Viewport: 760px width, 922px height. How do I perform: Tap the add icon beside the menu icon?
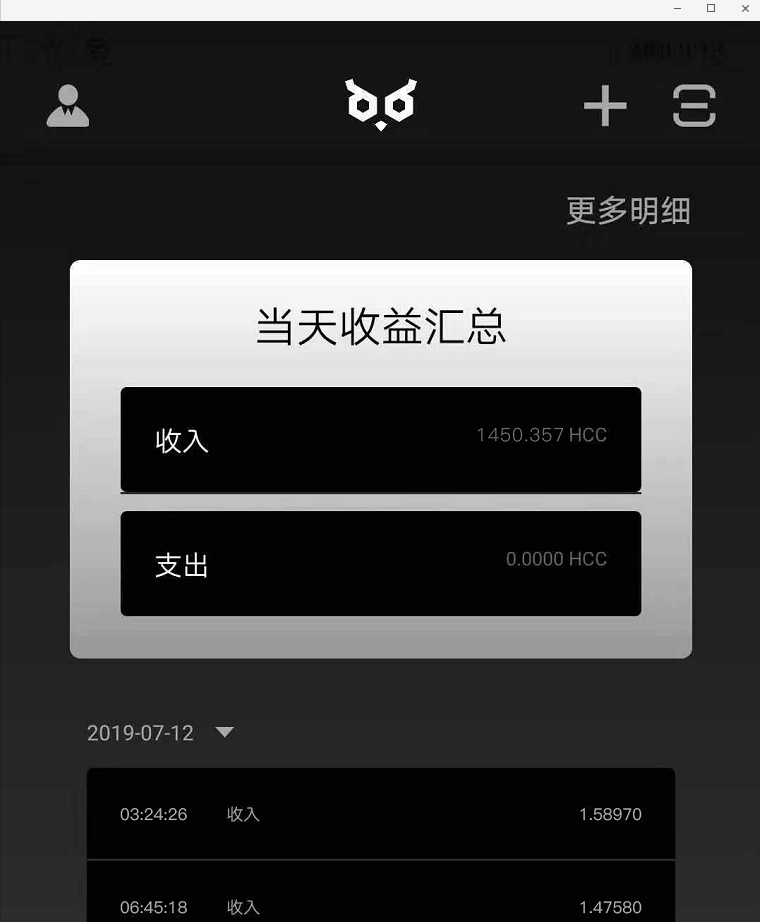tap(604, 104)
